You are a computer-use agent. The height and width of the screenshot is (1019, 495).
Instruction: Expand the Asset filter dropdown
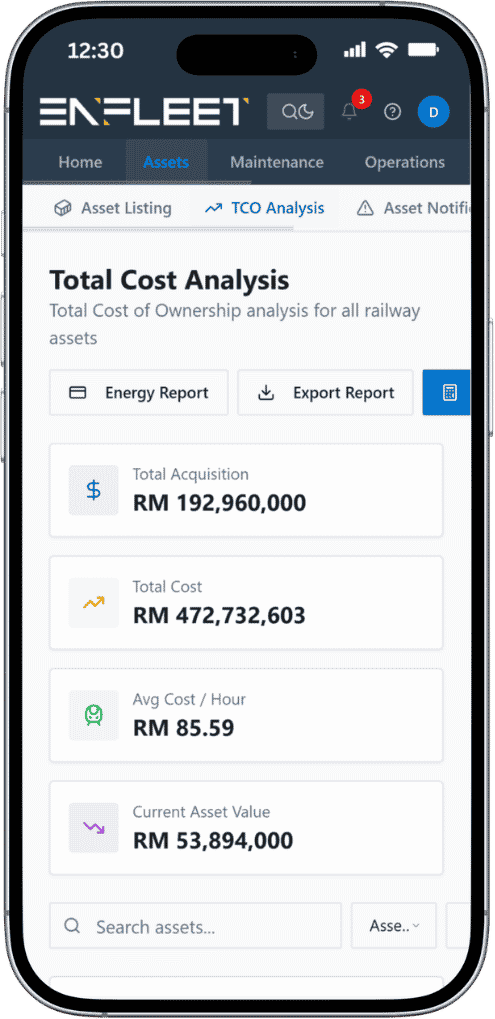394,925
